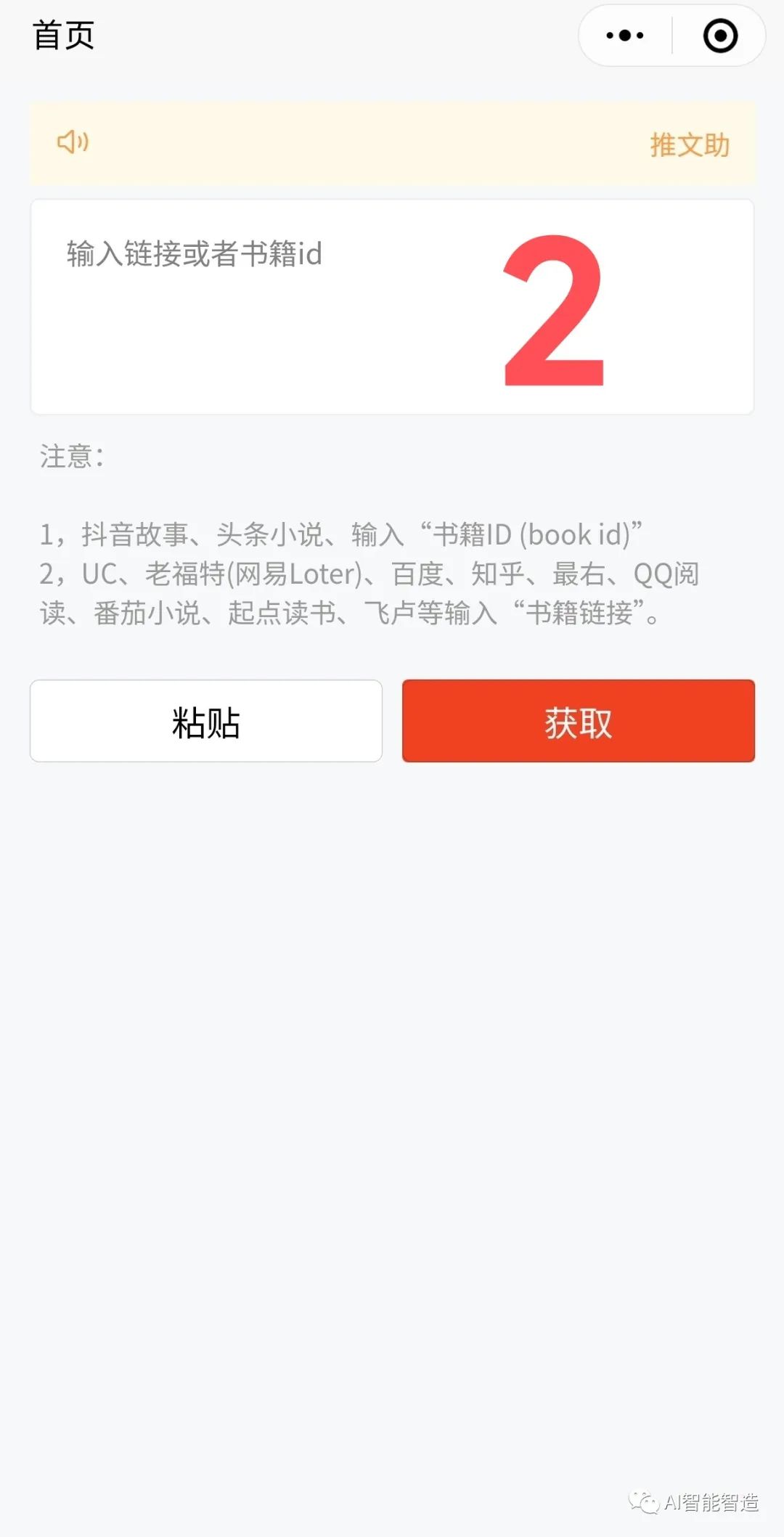Tap the 粘贴 (paste) button

[206, 721]
